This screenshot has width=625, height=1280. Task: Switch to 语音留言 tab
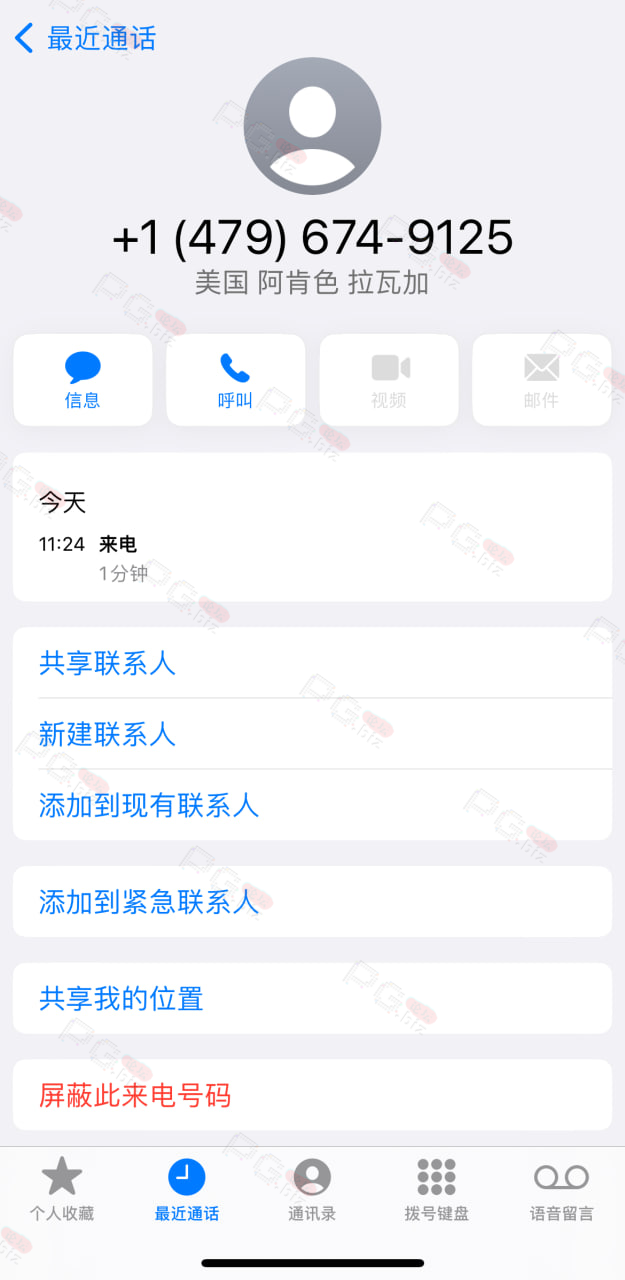pyautogui.click(x=562, y=1190)
